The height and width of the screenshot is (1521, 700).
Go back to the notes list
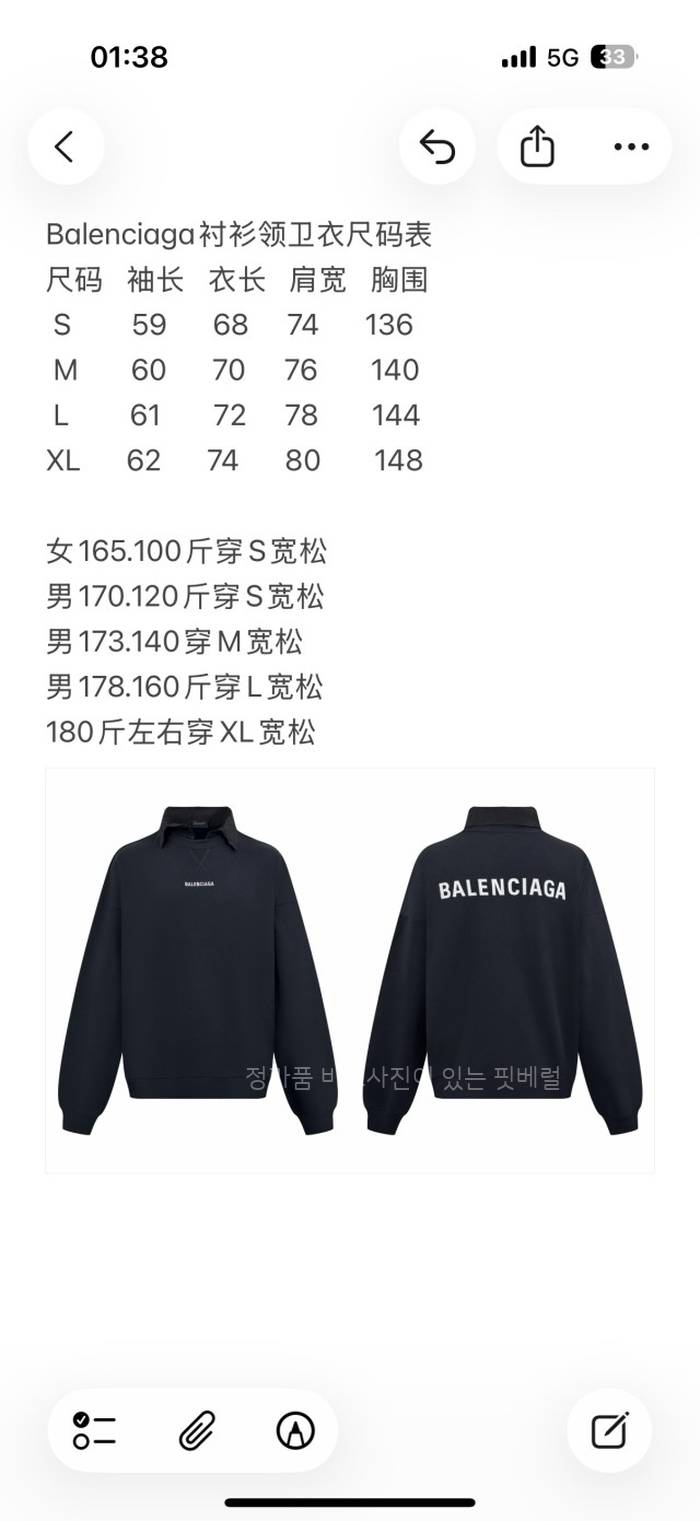(65, 147)
